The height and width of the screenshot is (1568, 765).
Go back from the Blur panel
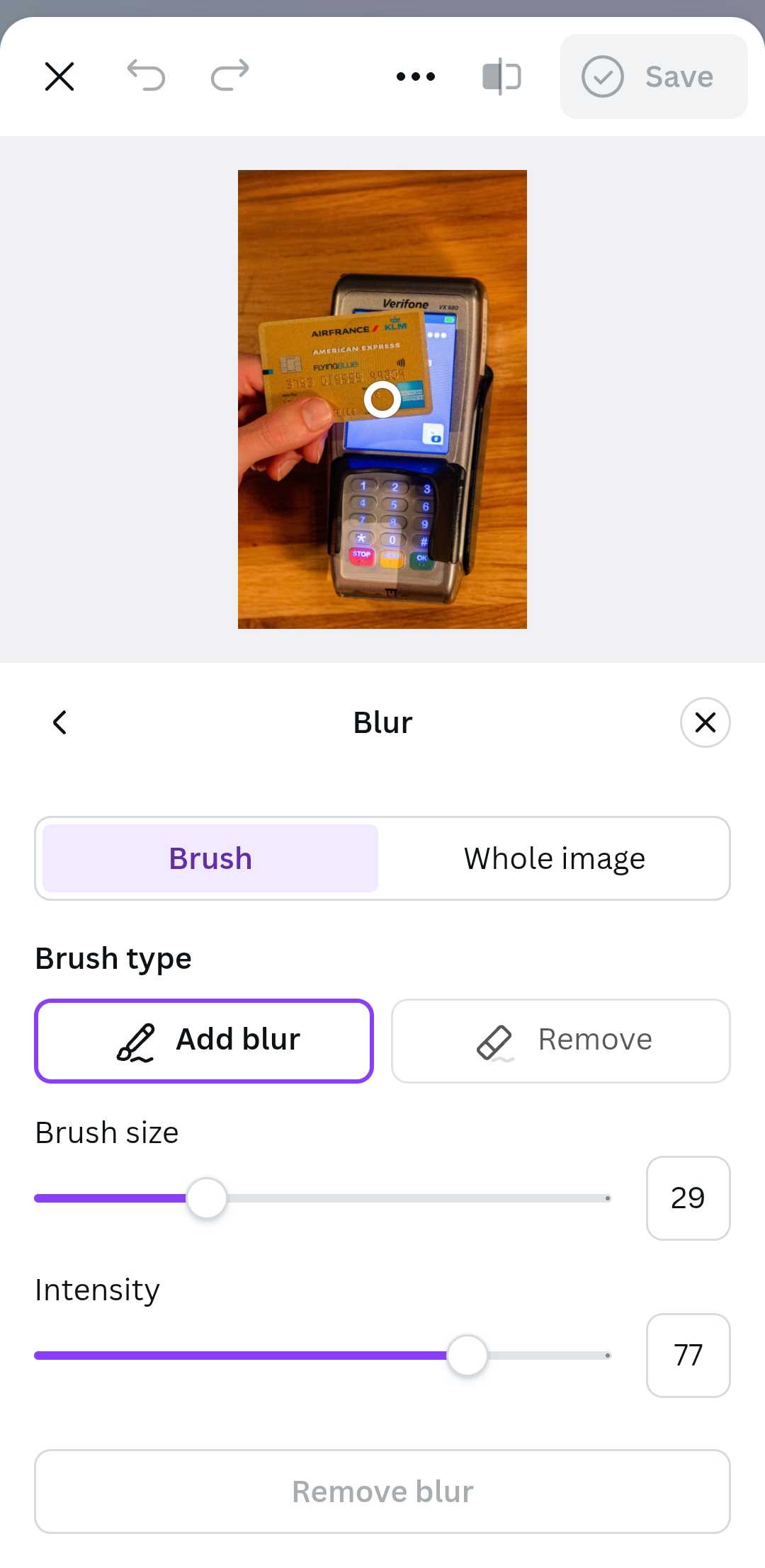(60, 722)
